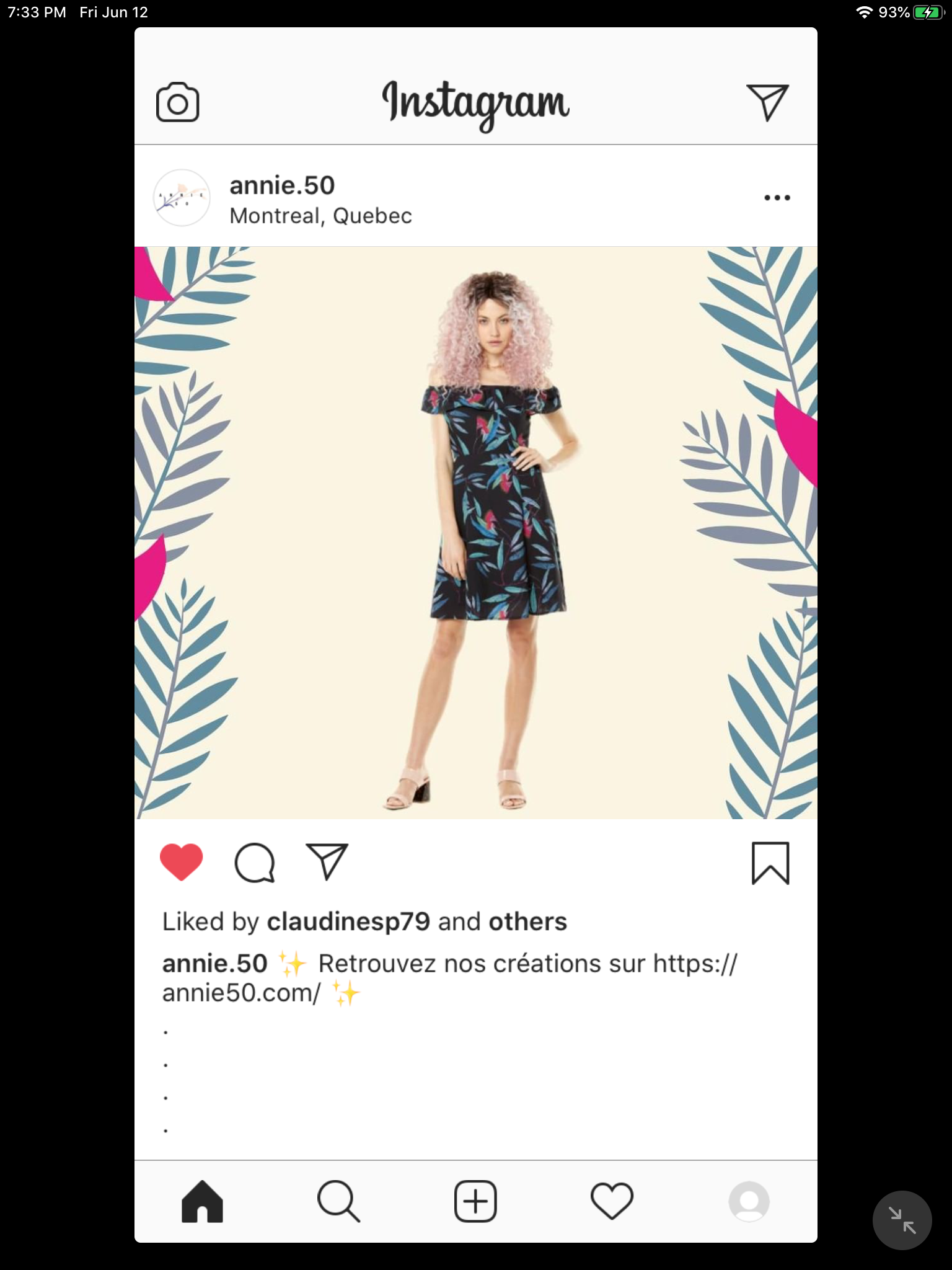The height and width of the screenshot is (1270, 952).
Task: View claudinesp79's profile from likes
Action: [x=348, y=921]
